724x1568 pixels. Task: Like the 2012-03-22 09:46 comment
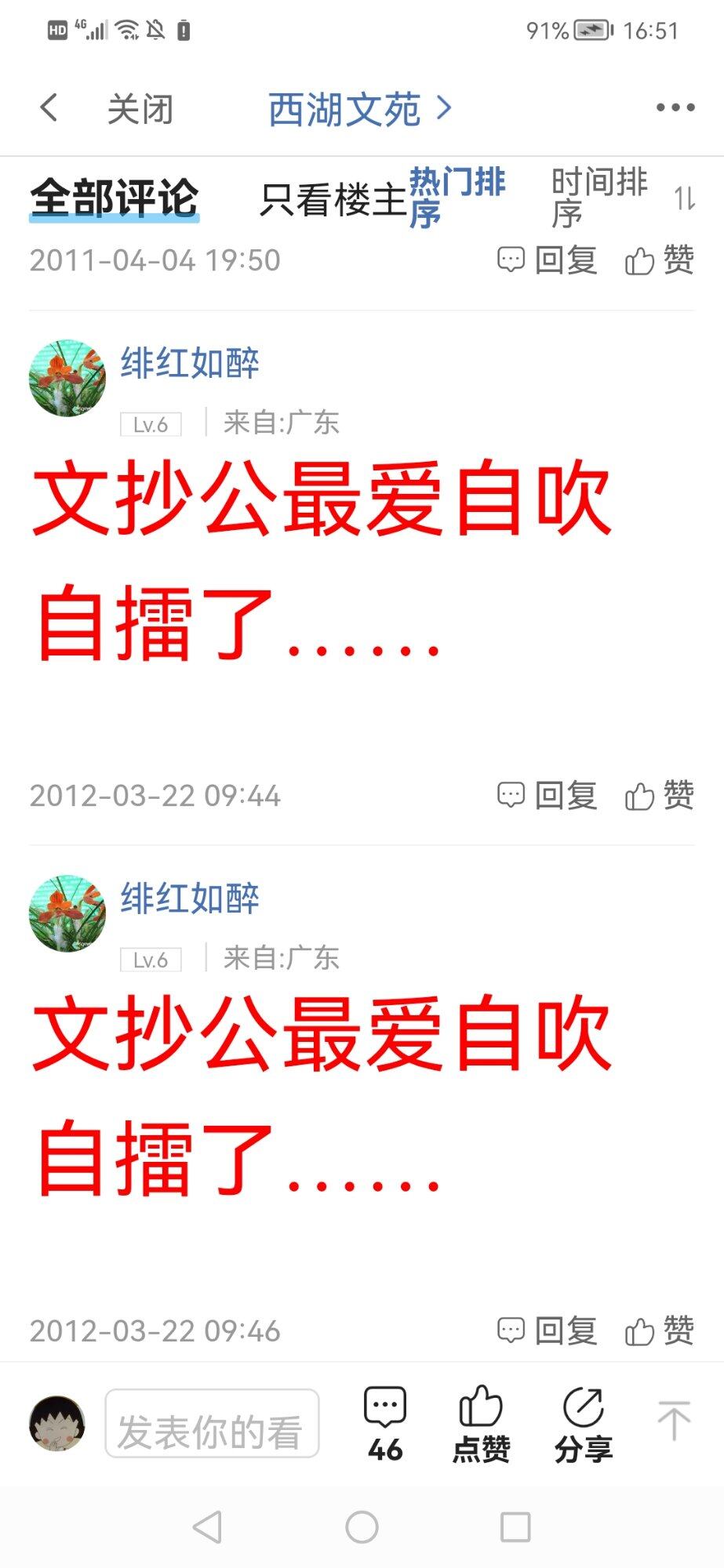pyautogui.click(x=660, y=1330)
